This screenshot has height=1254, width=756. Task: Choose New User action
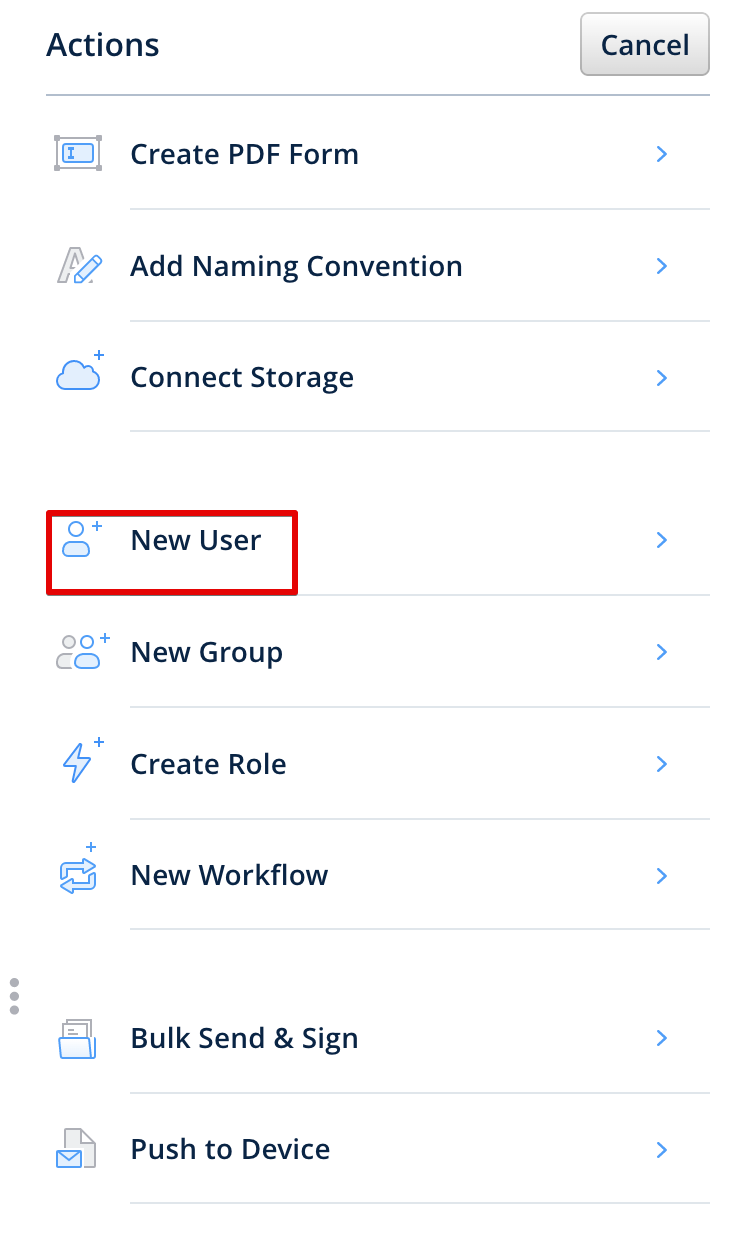(x=196, y=541)
